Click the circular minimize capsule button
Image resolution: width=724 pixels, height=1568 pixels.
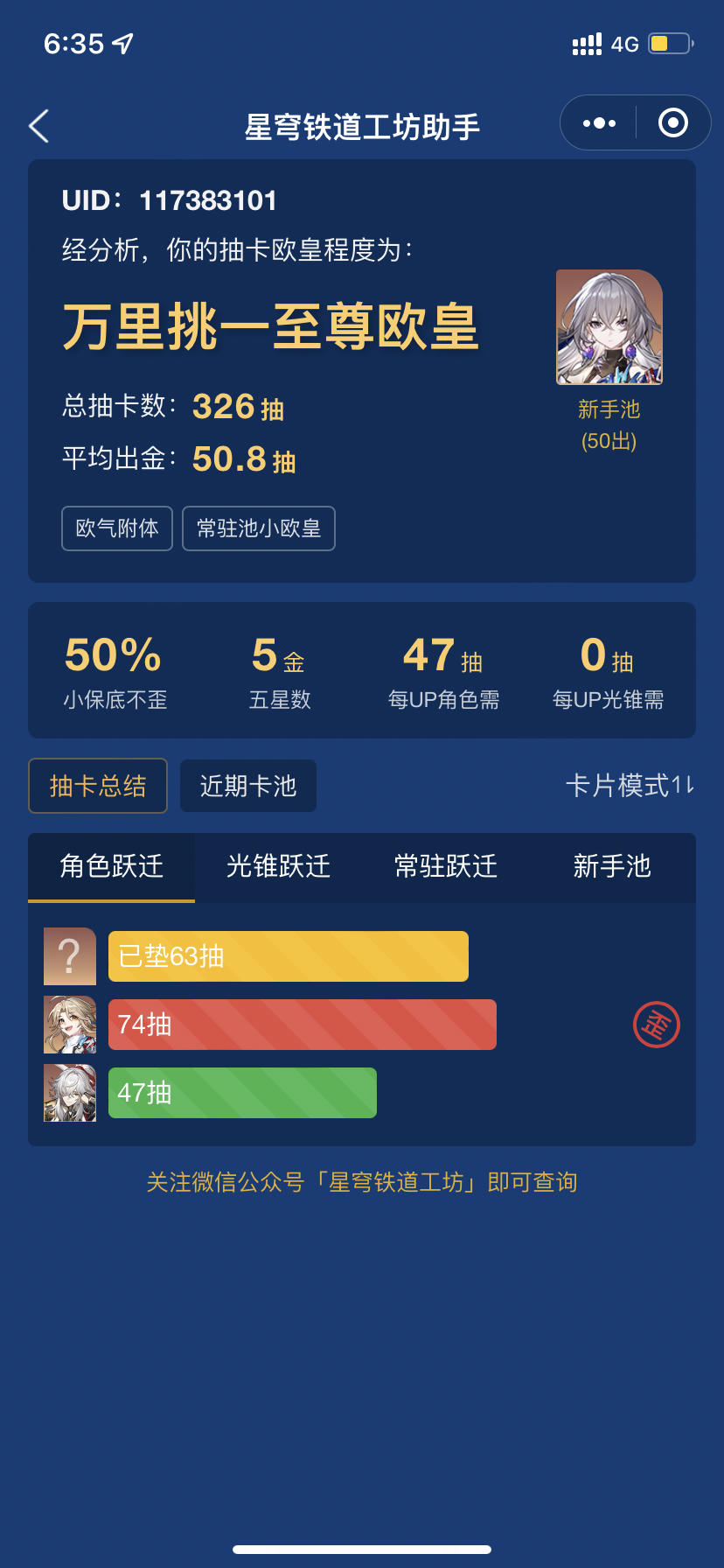(x=672, y=122)
